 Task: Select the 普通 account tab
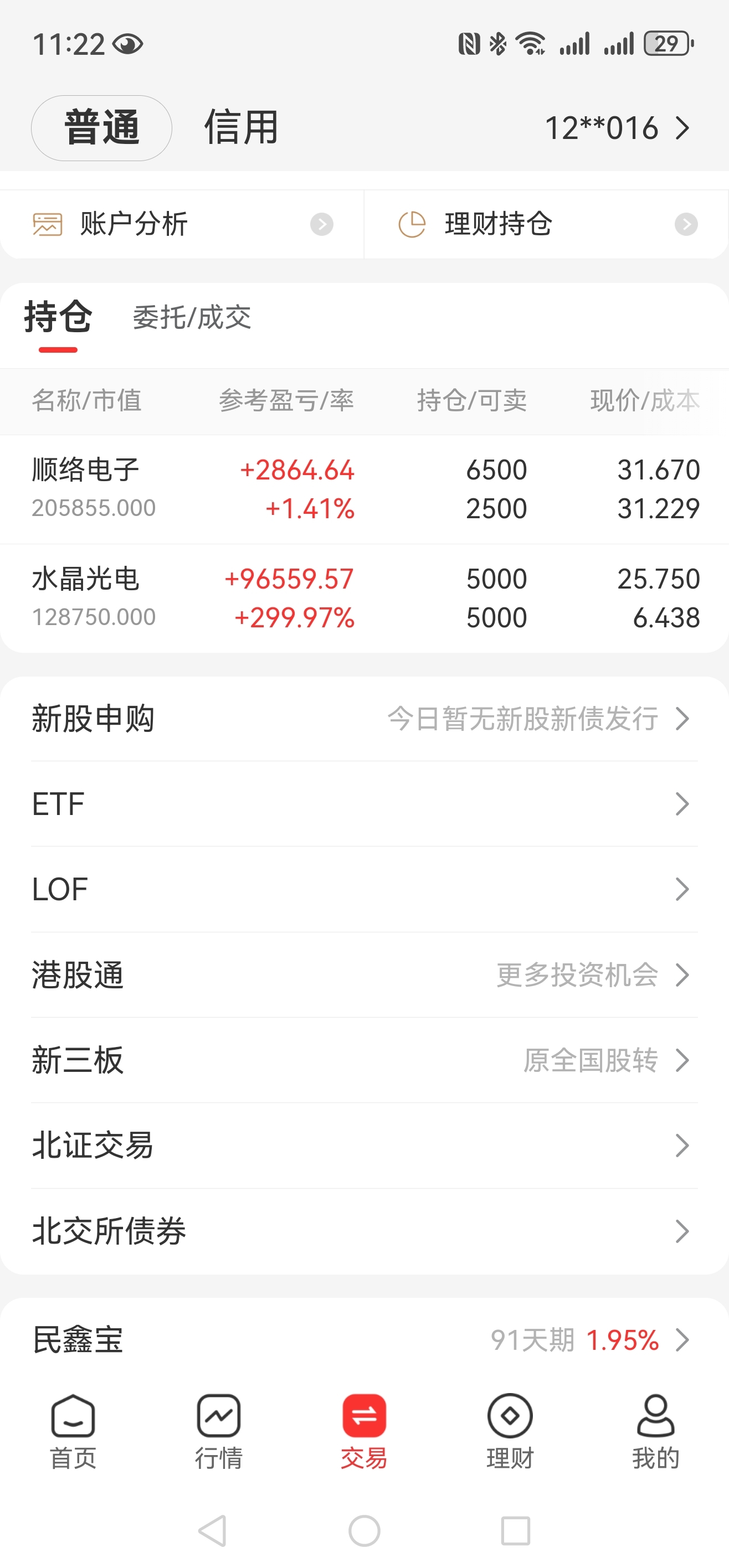click(102, 128)
